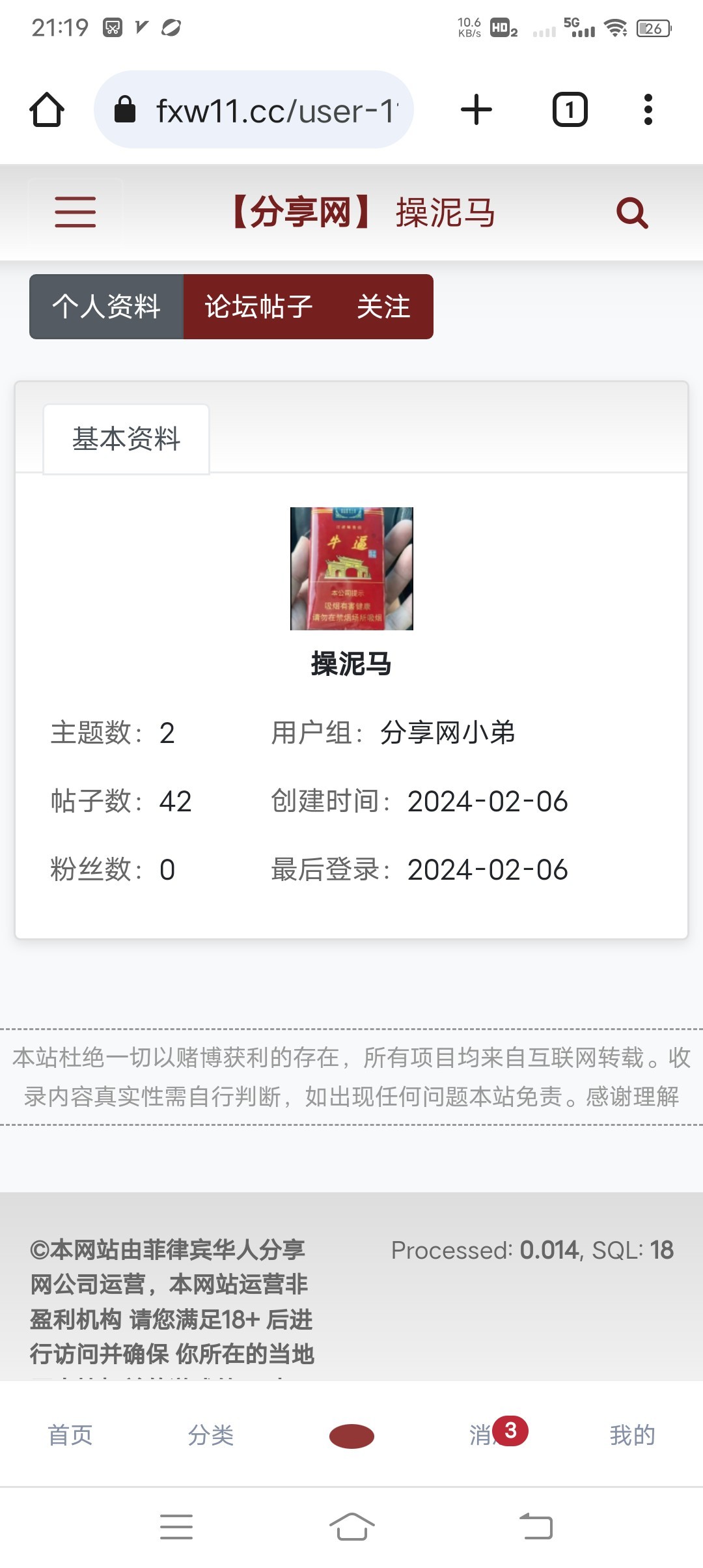Switch to the 关注 tab
The image size is (703, 1568).
pos(383,307)
